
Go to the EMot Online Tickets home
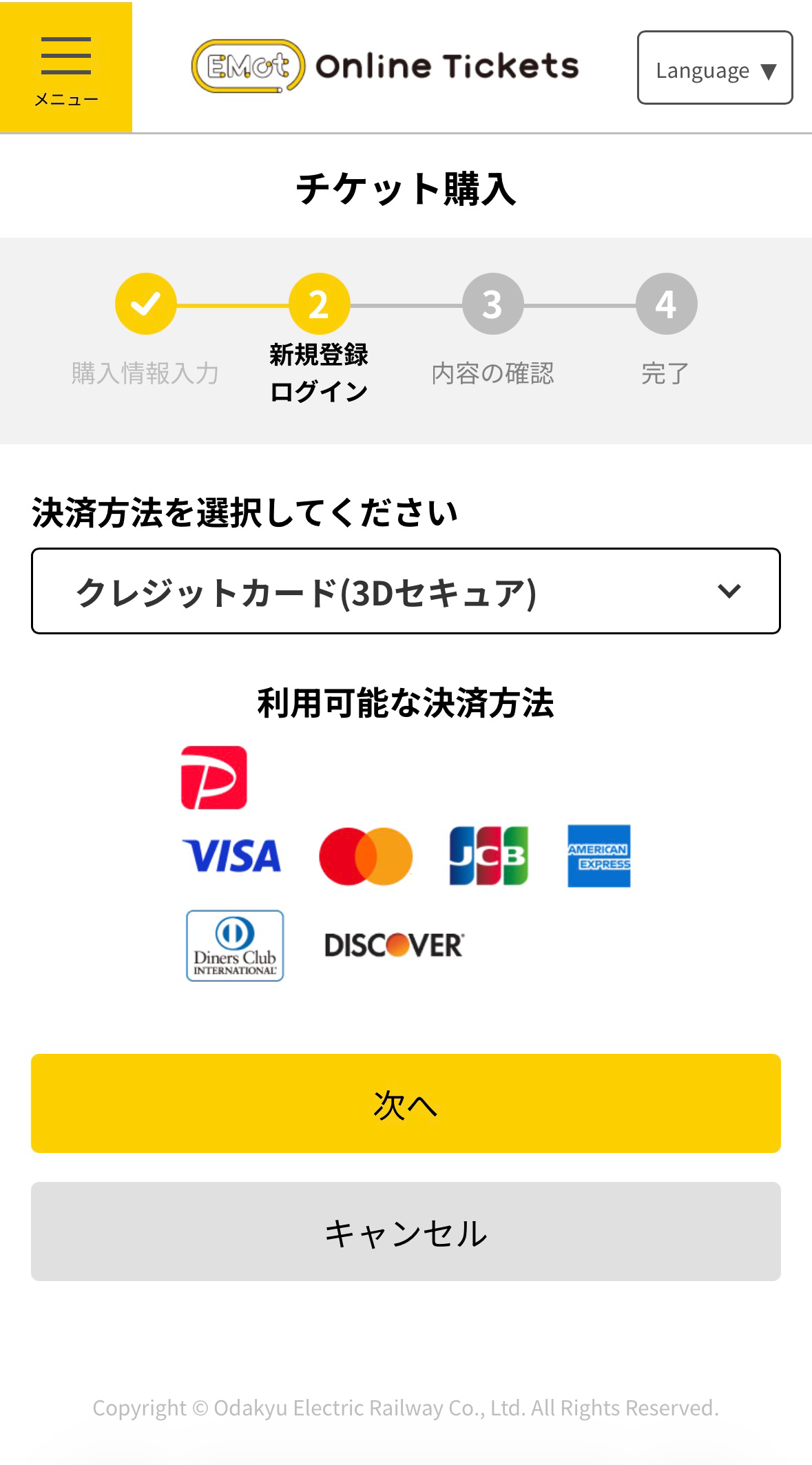pyautogui.click(x=385, y=67)
